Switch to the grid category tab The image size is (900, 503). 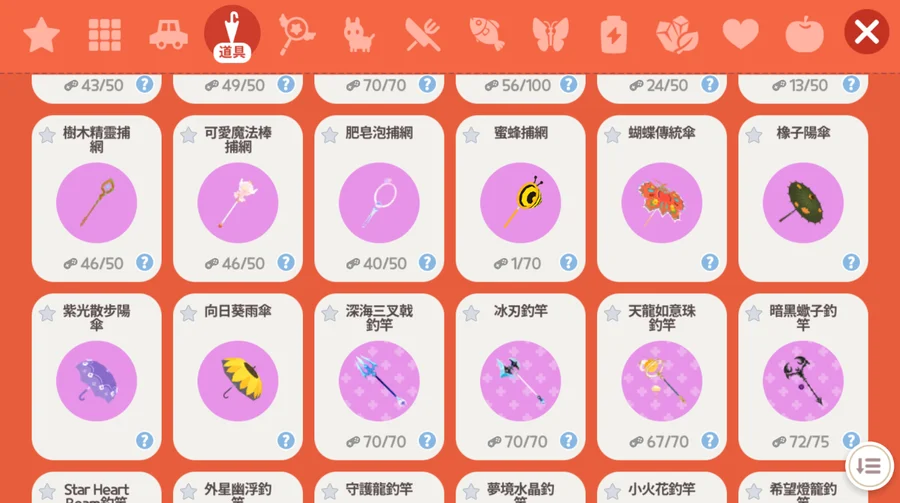click(105, 35)
